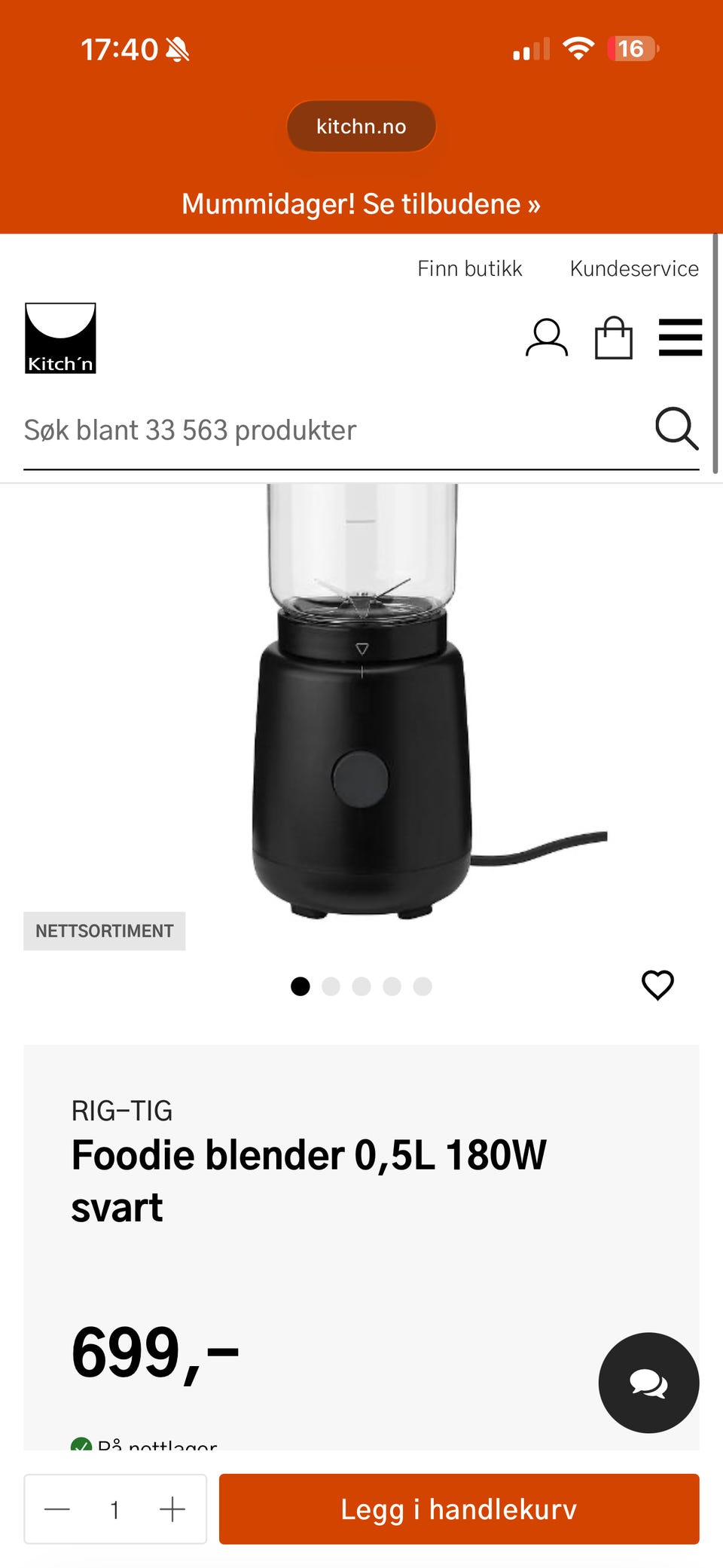Tap the kitchn.no address pill
The width and height of the screenshot is (723, 1568).
[x=361, y=126]
